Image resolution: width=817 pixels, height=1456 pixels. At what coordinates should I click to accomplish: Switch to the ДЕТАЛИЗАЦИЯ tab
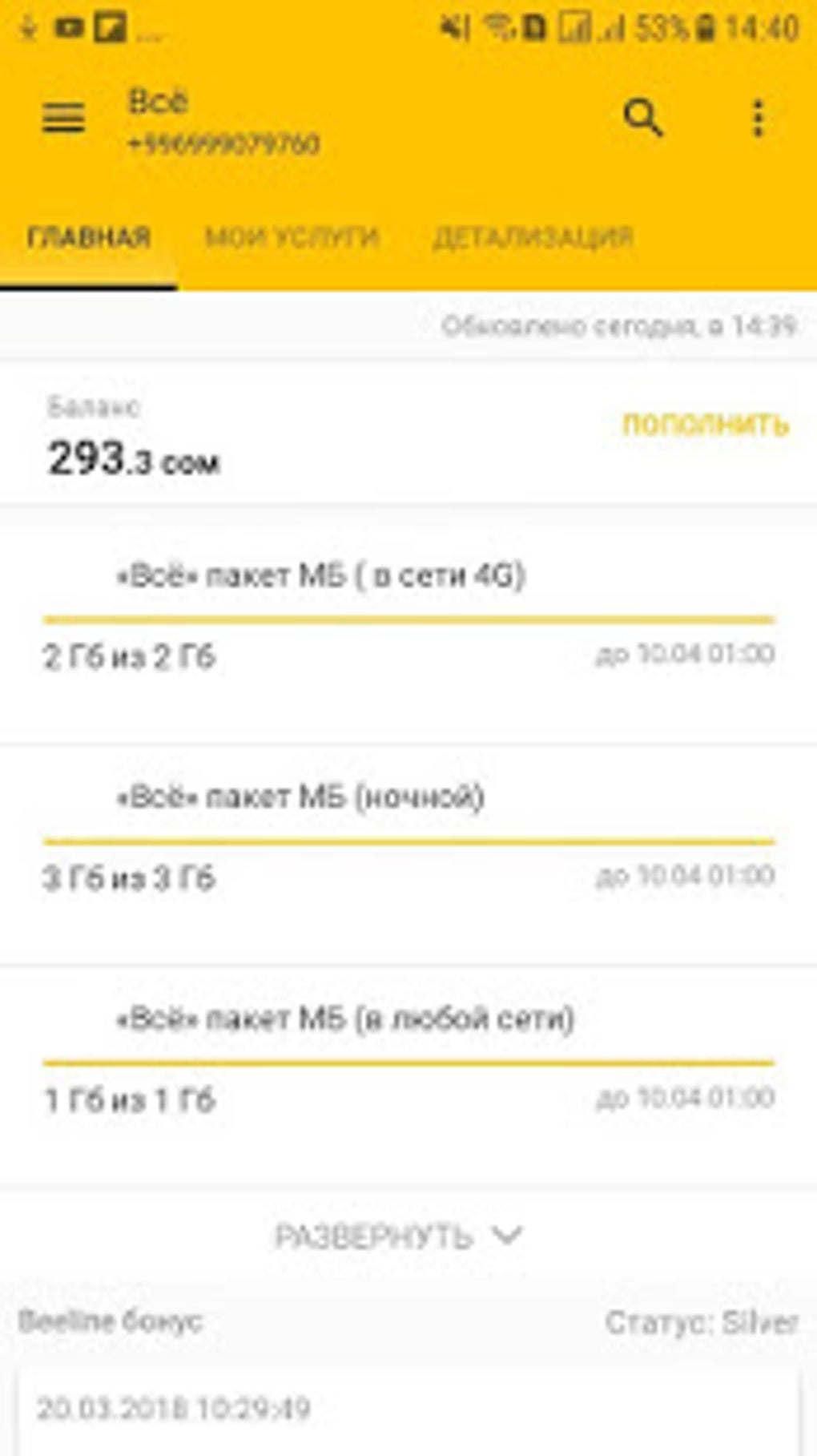click(x=533, y=238)
